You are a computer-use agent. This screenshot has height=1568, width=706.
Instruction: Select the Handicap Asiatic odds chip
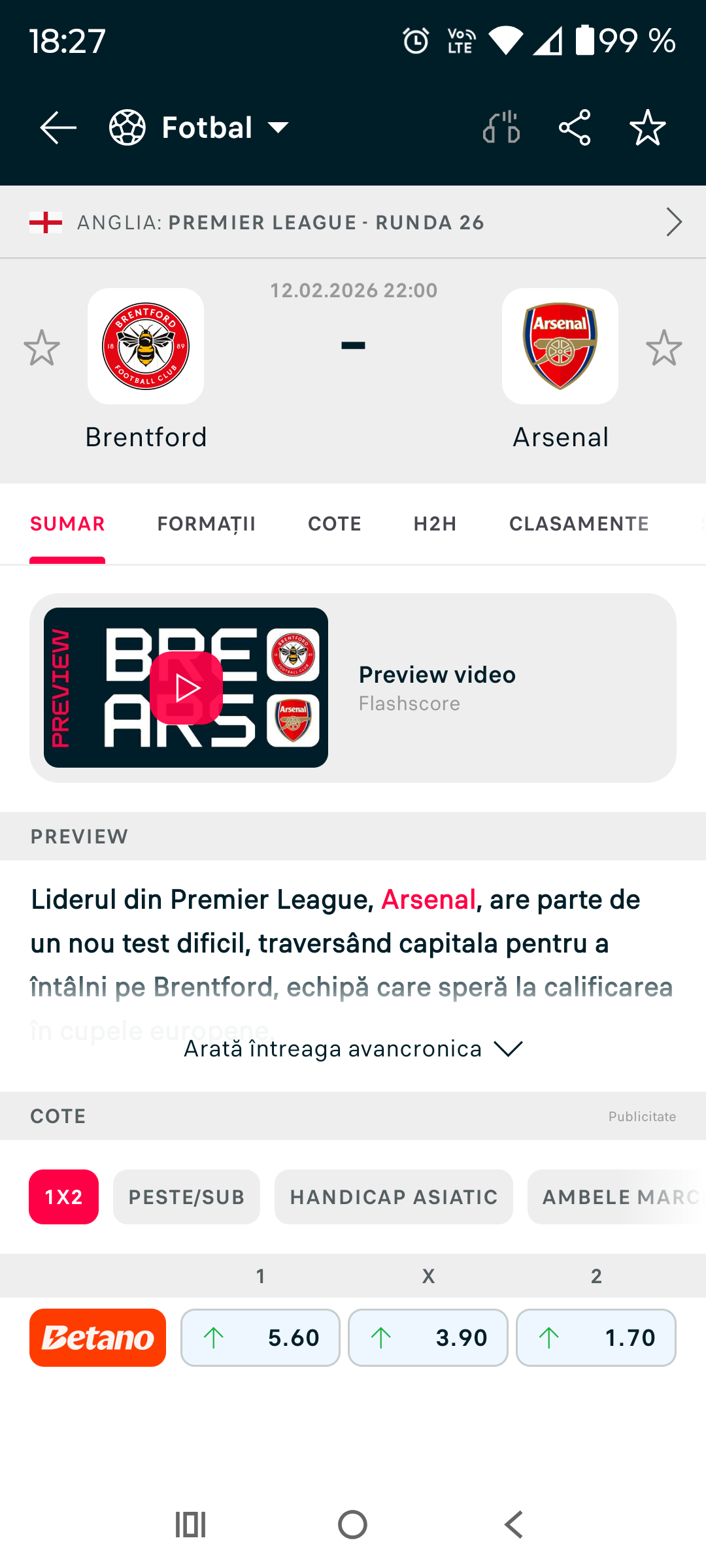coord(394,1197)
